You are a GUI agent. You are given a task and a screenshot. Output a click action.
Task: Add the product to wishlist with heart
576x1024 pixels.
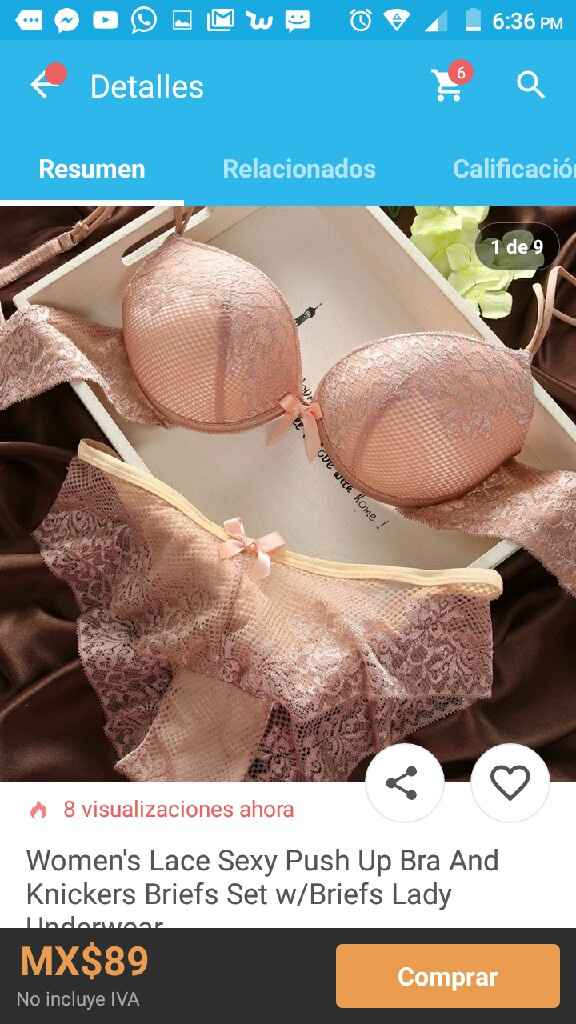[510, 782]
